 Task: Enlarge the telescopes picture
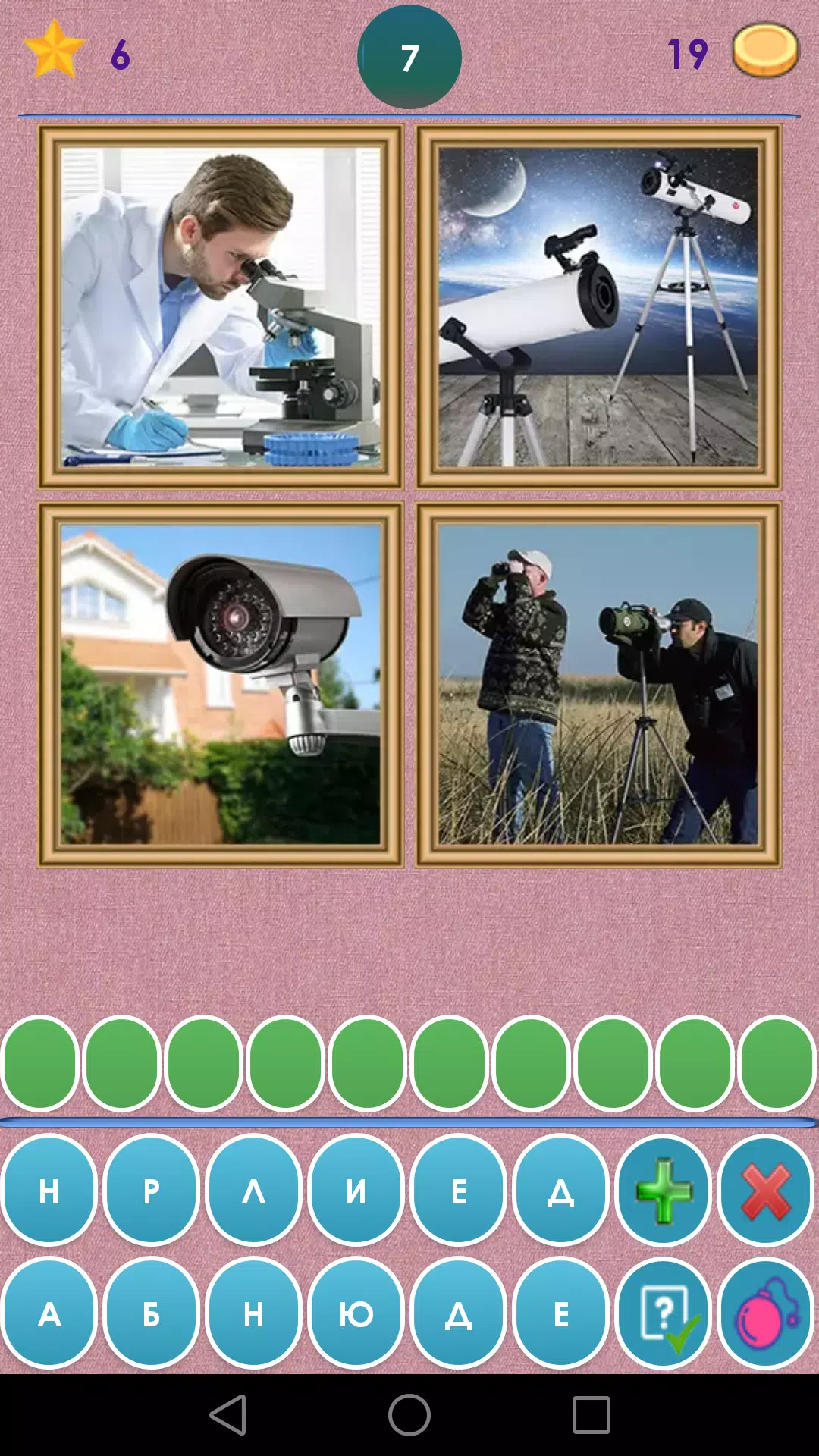[x=598, y=306]
